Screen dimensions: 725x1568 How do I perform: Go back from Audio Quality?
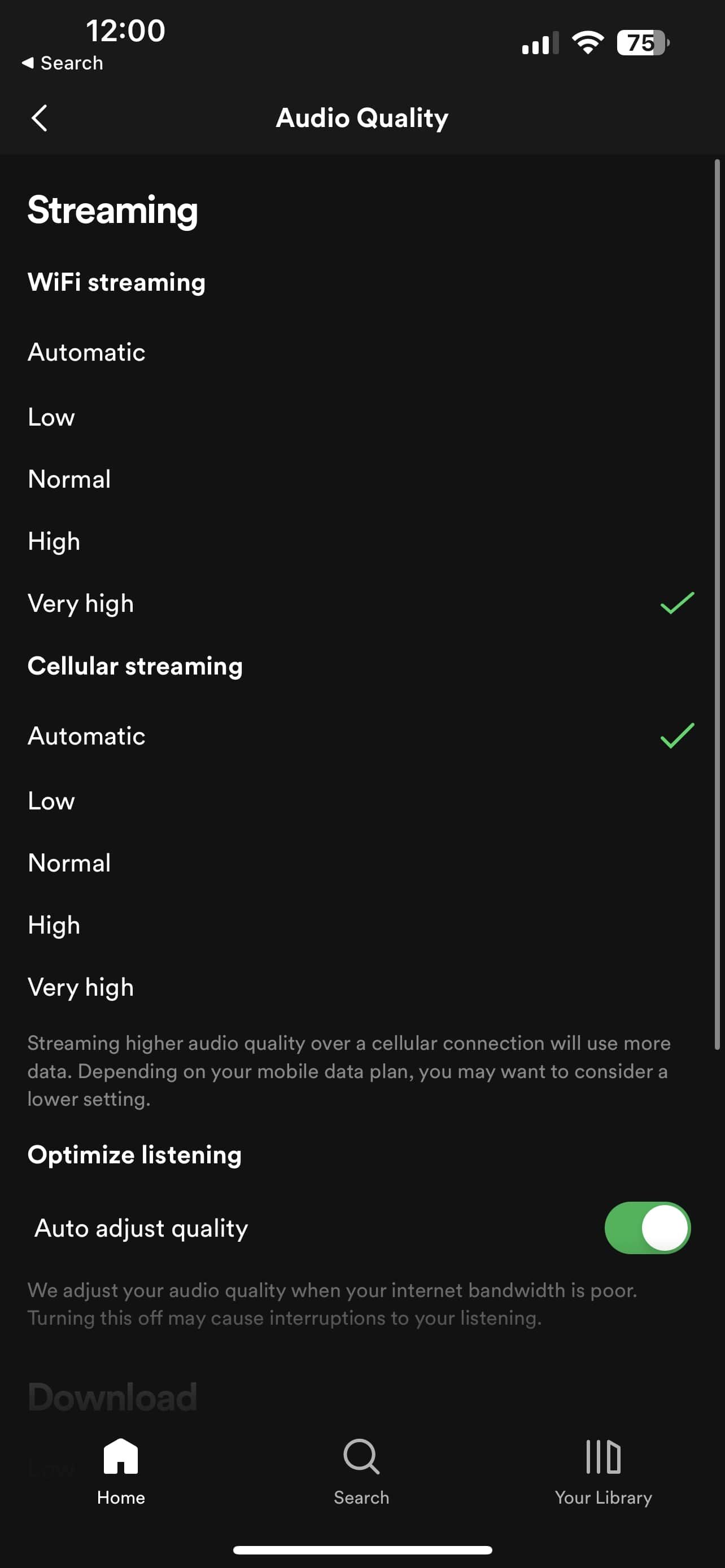tap(40, 118)
